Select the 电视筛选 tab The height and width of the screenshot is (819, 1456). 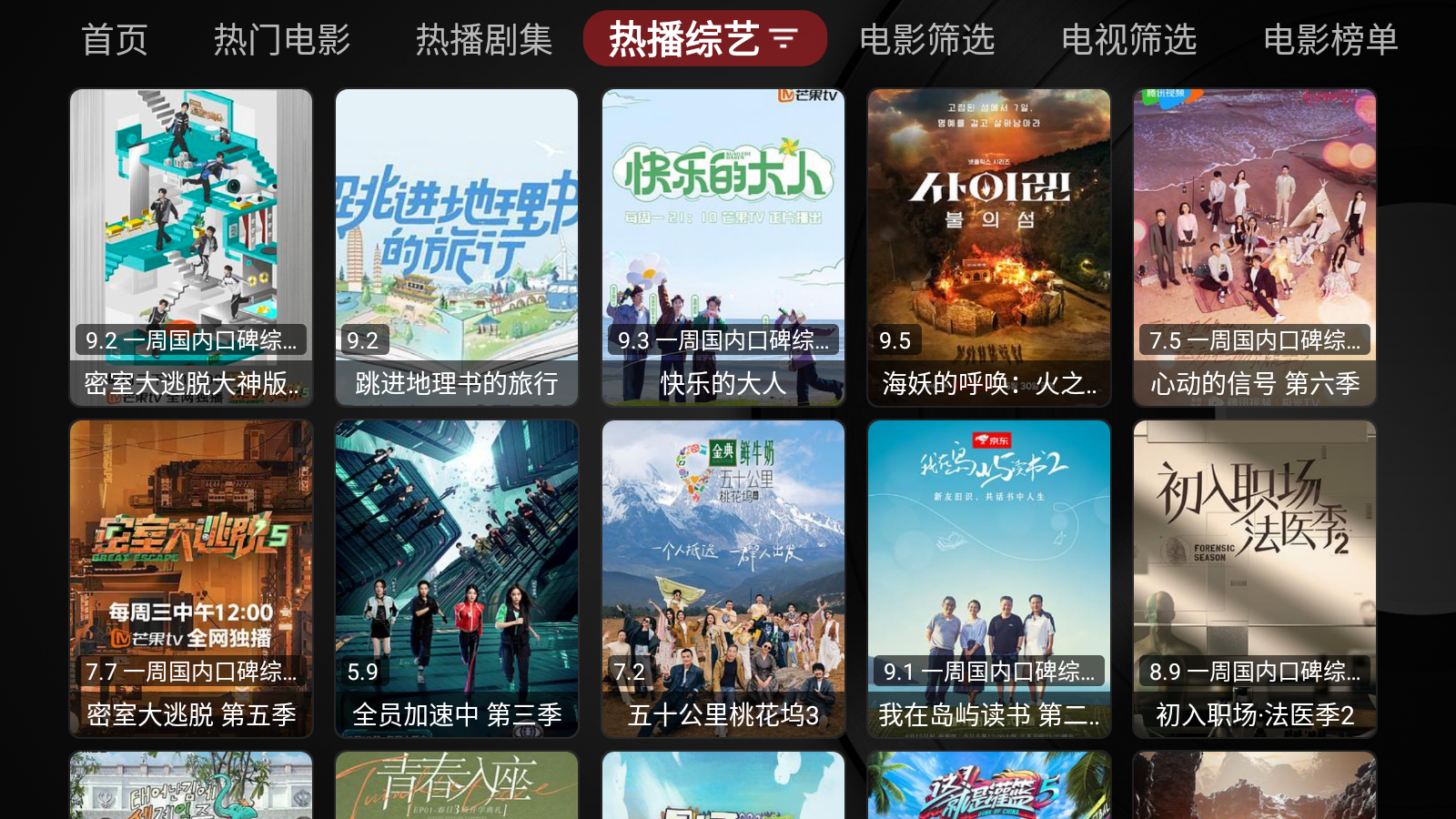point(1129,40)
